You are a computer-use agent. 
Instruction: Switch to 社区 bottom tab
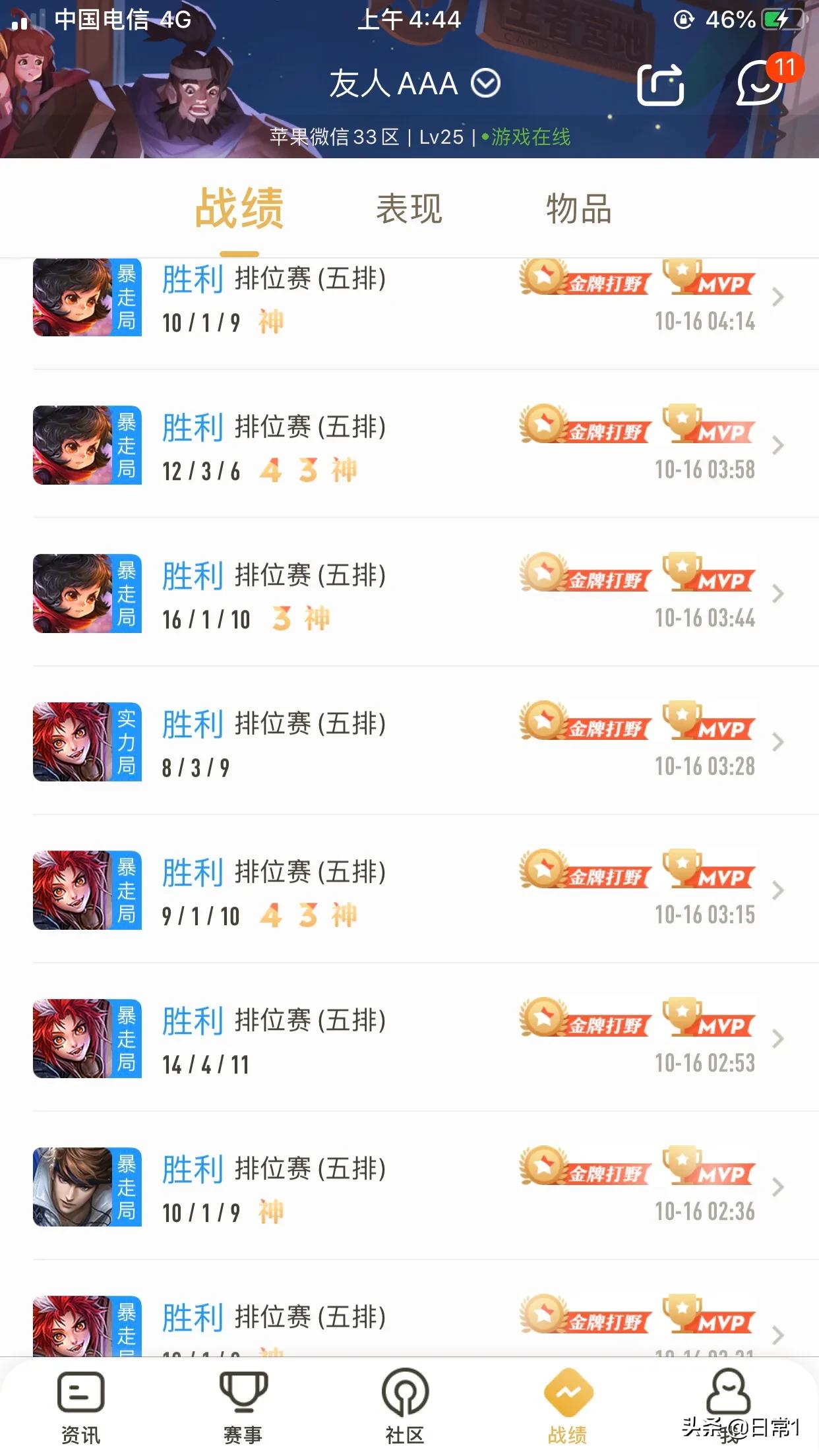coord(405,1406)
